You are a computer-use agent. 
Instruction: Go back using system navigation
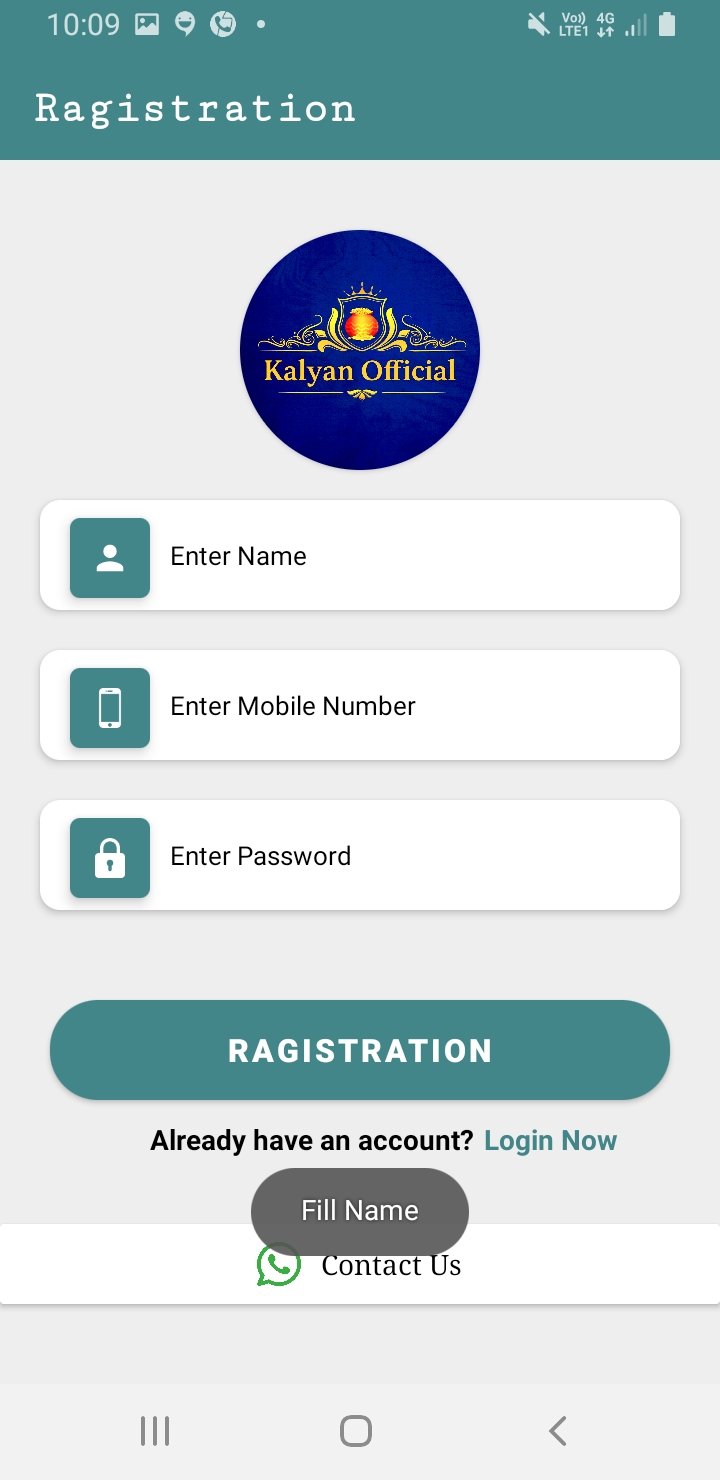[x=558, y=1431]
